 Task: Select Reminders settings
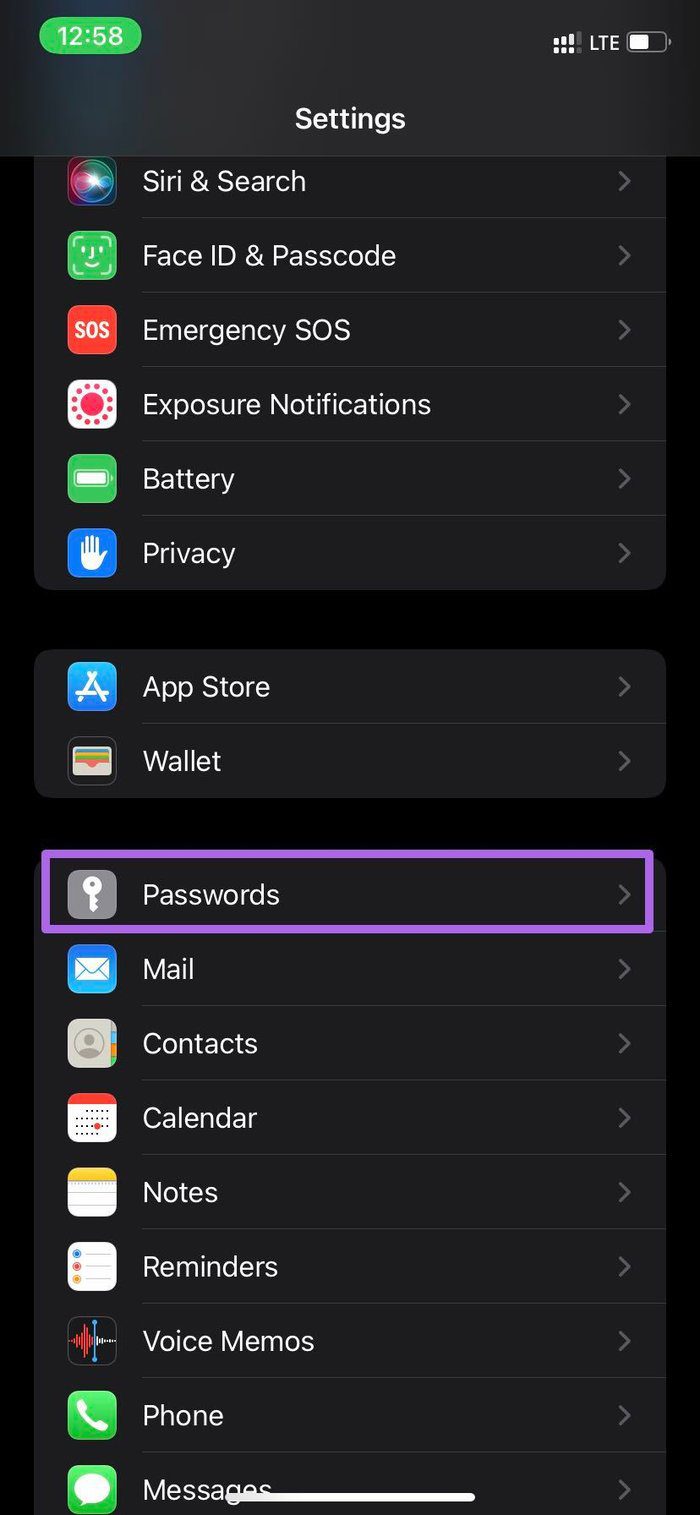coord(350,1266)
